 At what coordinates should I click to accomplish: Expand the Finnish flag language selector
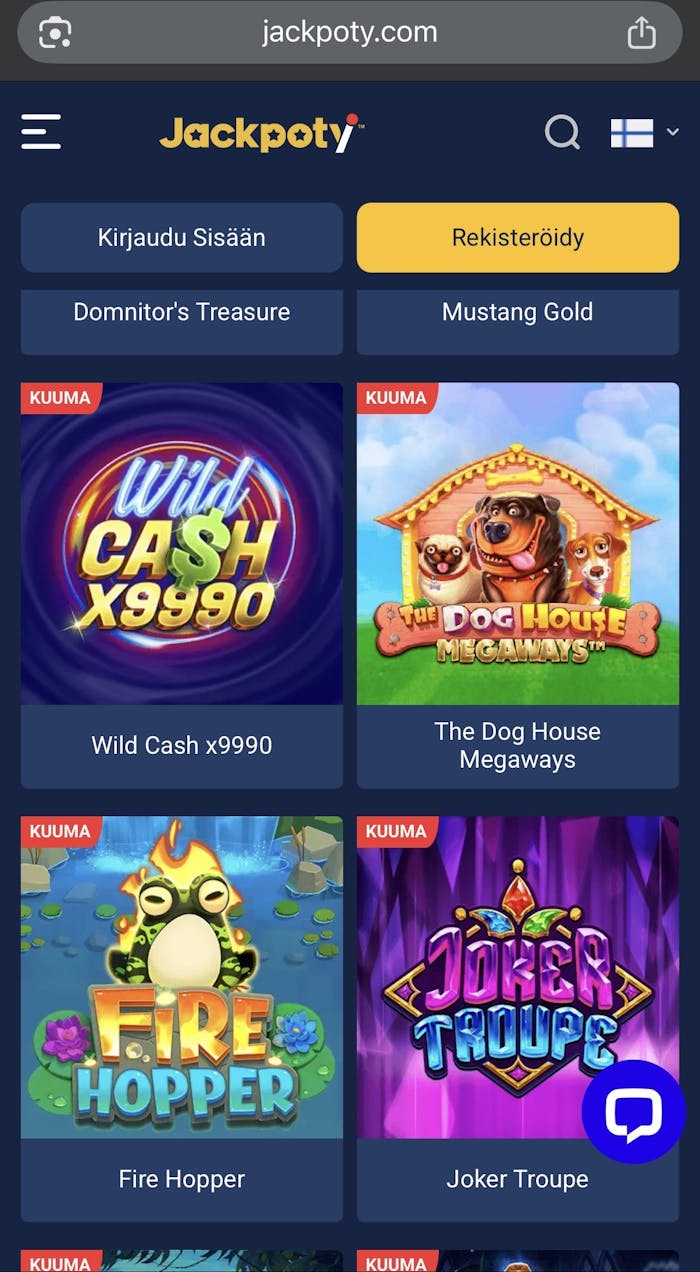[644, 132]
